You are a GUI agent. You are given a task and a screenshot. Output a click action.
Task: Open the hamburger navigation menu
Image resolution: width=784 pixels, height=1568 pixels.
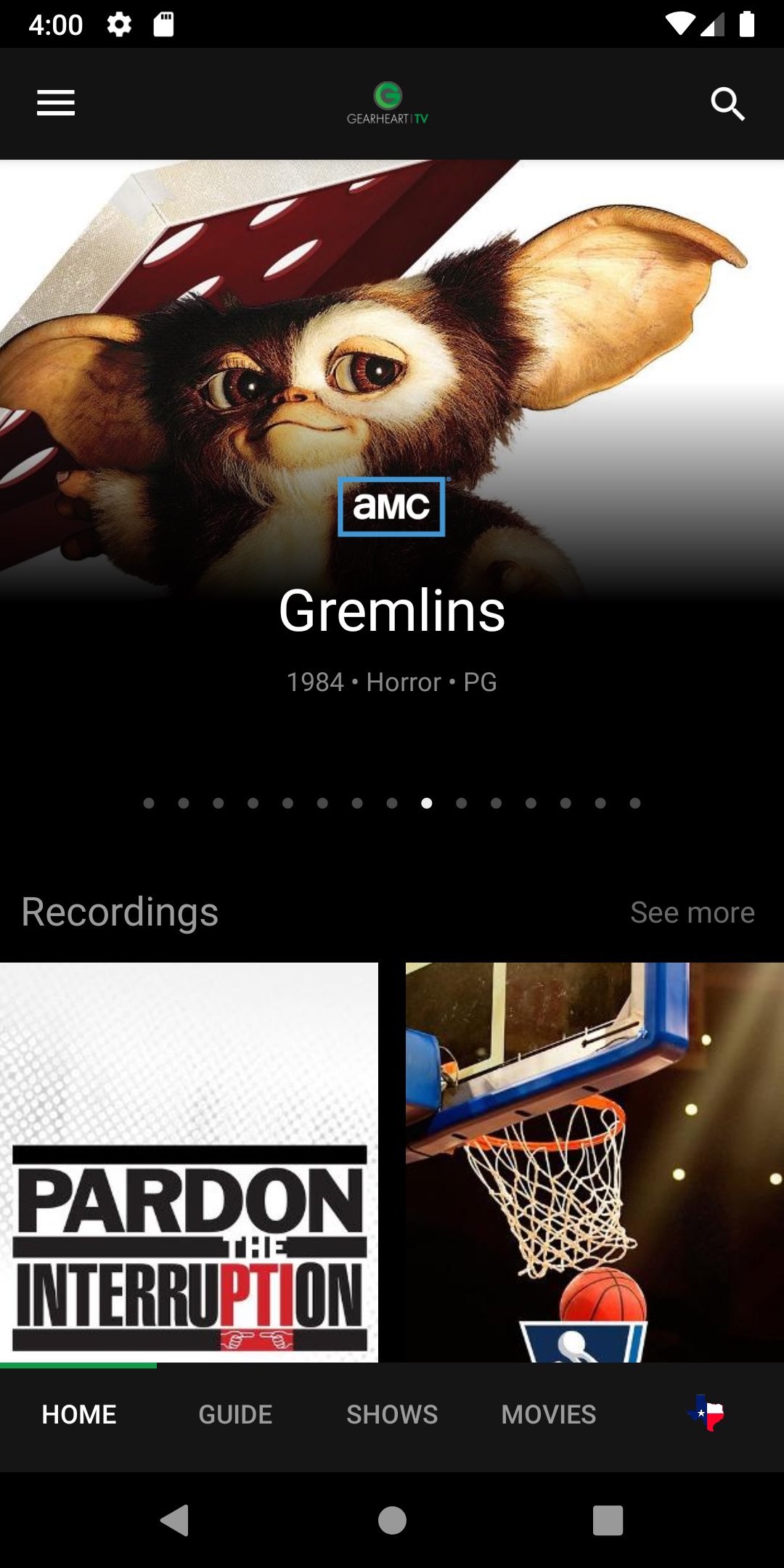point(56,103)
